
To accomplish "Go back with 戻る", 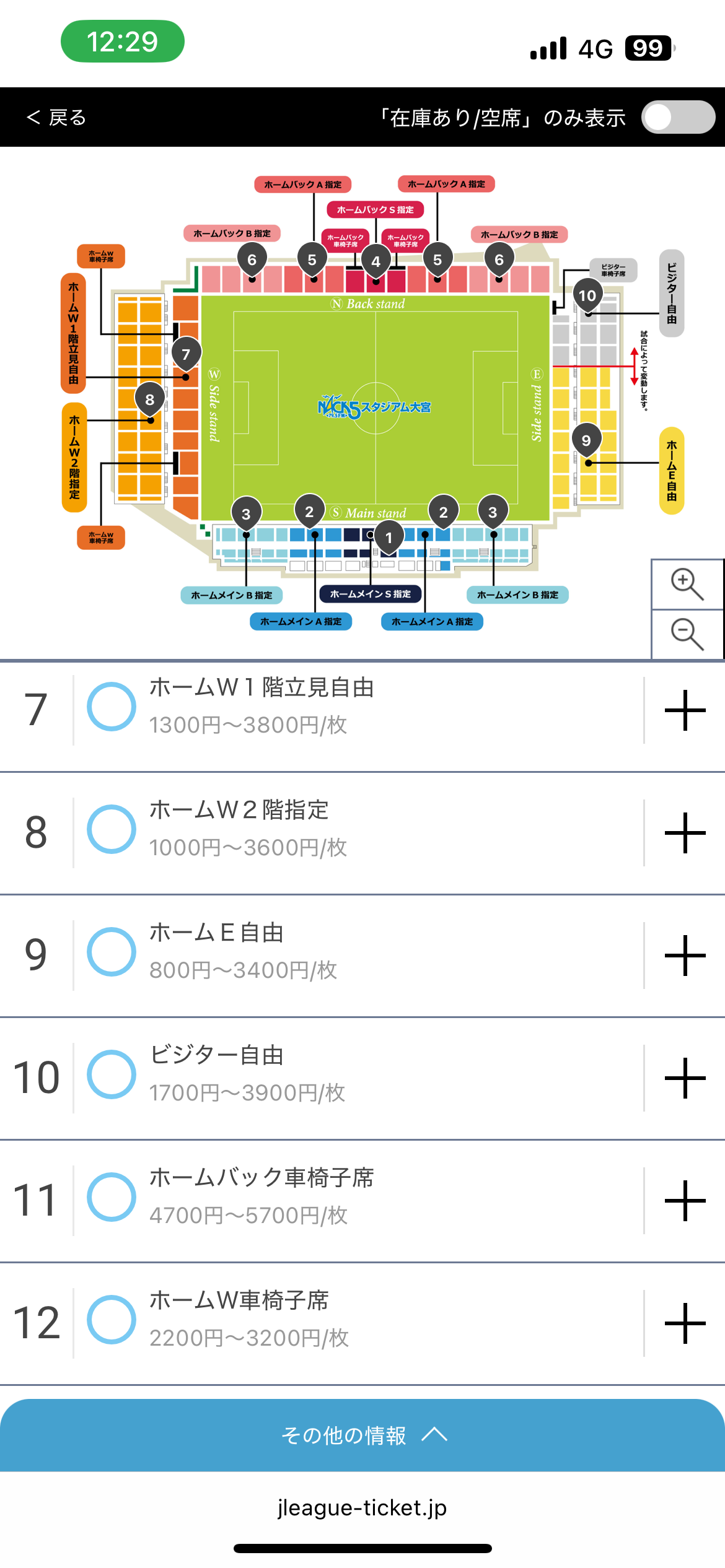I will (57, 118).
